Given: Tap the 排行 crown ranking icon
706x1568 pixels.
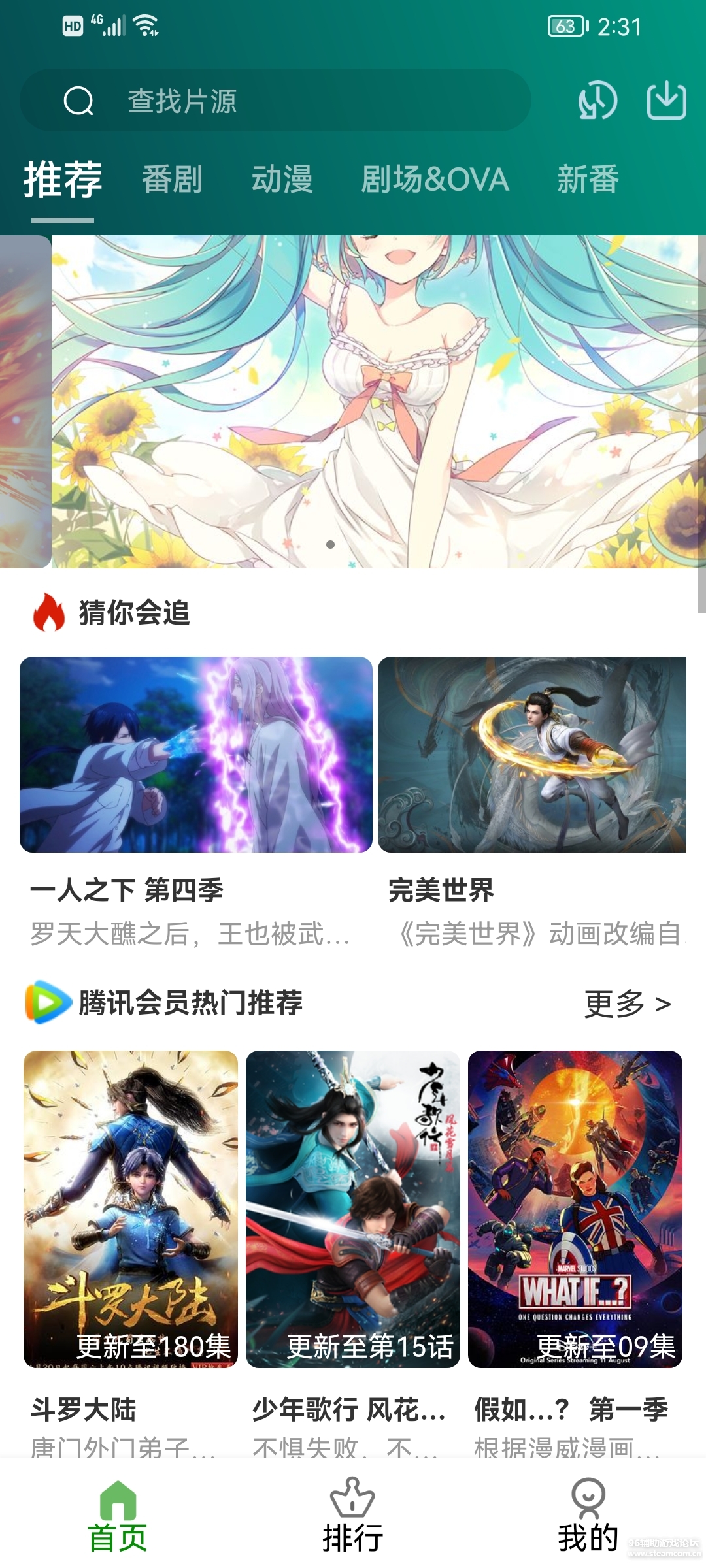Looking at the screenshot, I should 352,1500.
